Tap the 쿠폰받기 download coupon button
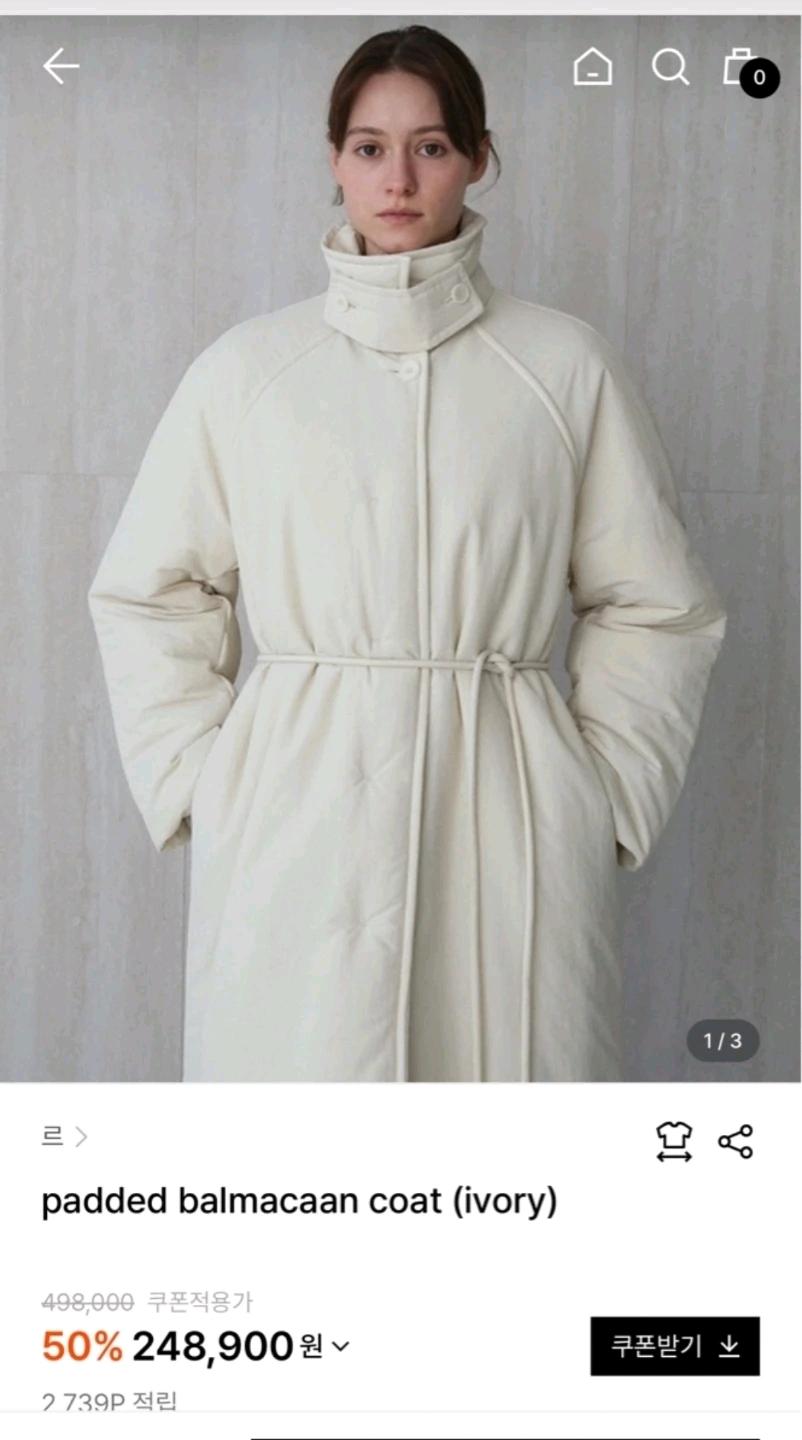 [675, 1346]
